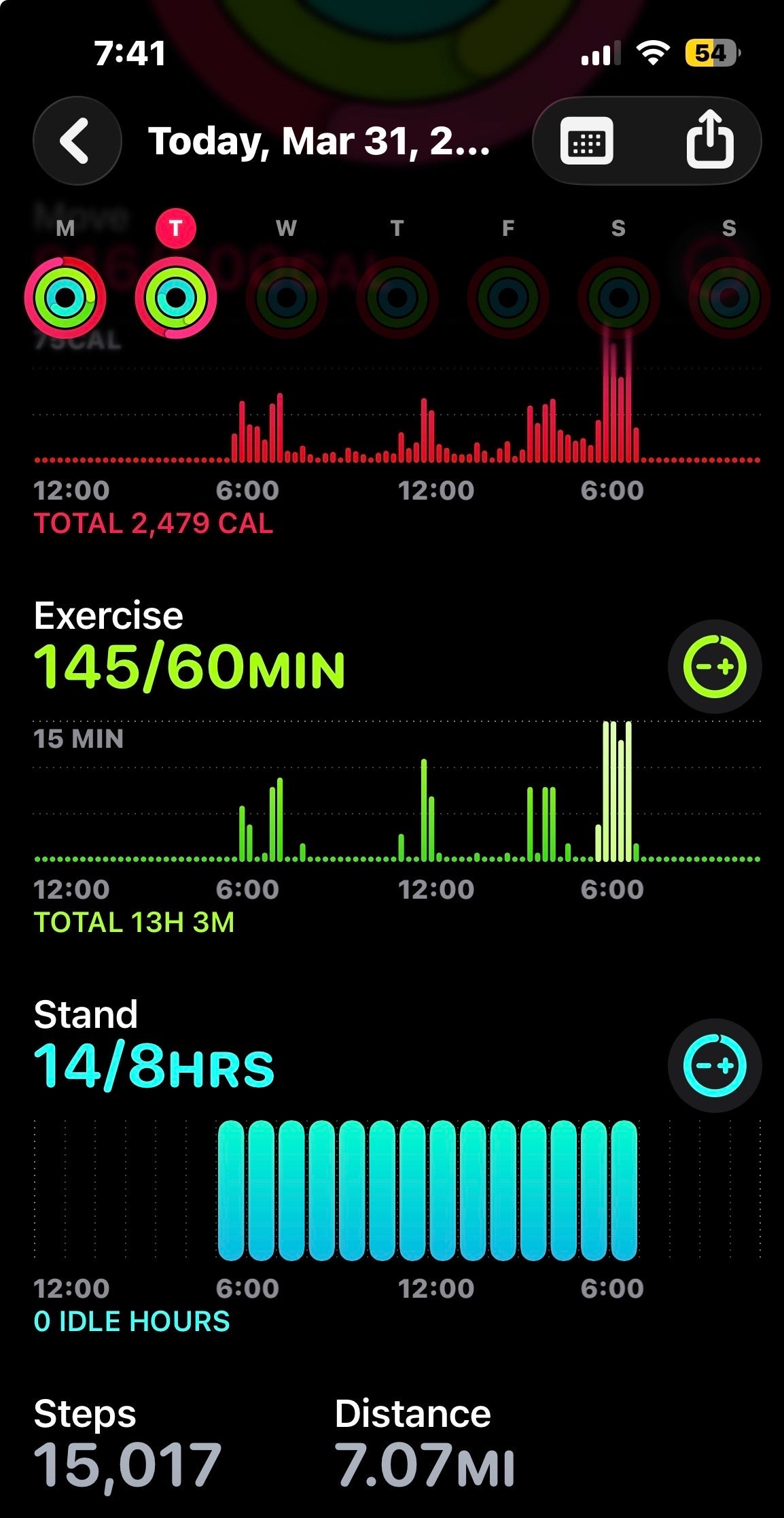Select Wednesday's activity rings
This screenshot has width=784, height=1518.
coord(287,298)
